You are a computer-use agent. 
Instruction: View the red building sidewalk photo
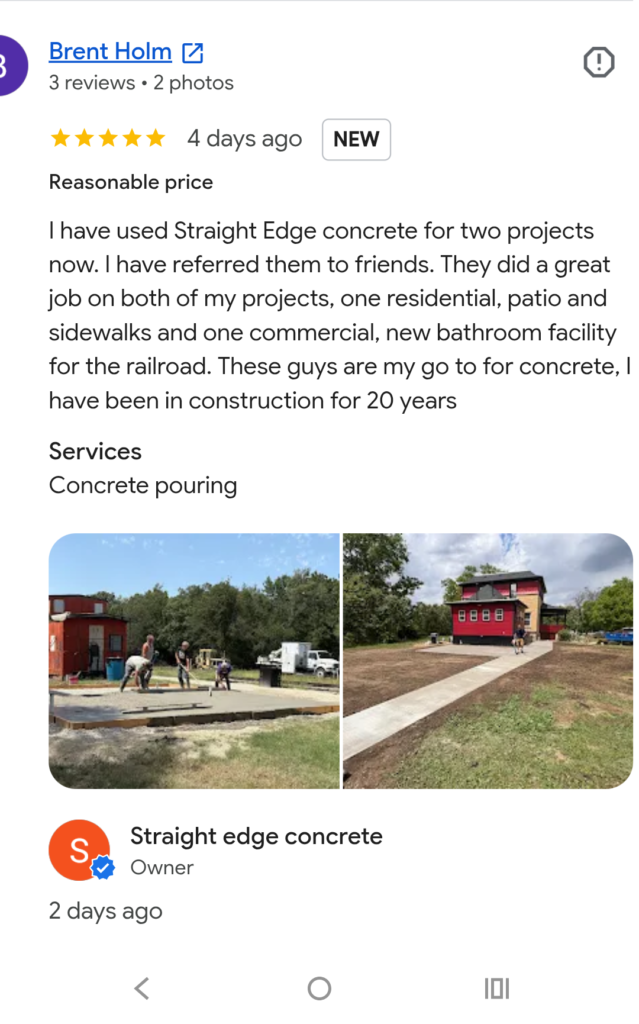tap(488, 661)
